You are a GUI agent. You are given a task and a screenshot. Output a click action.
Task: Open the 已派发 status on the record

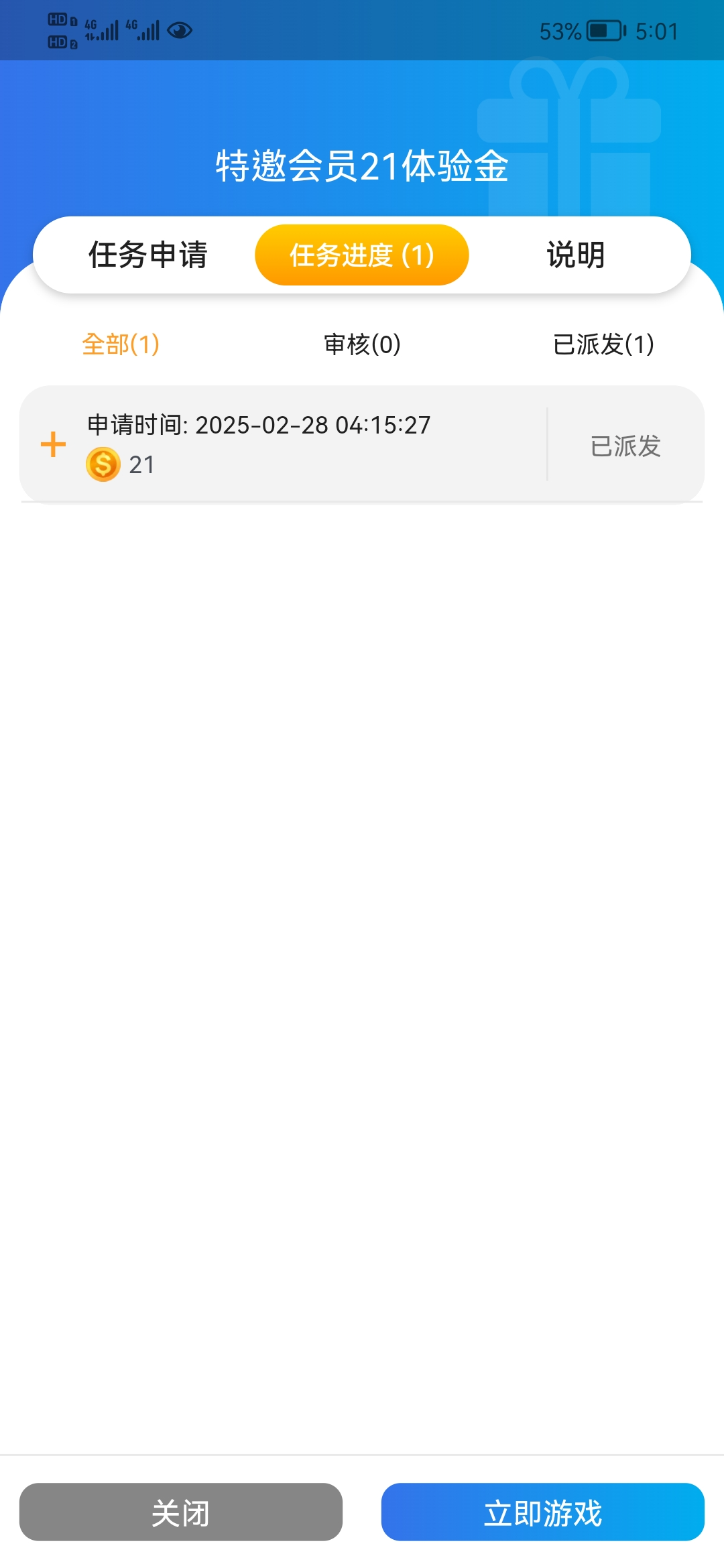[x=625, y=446]
